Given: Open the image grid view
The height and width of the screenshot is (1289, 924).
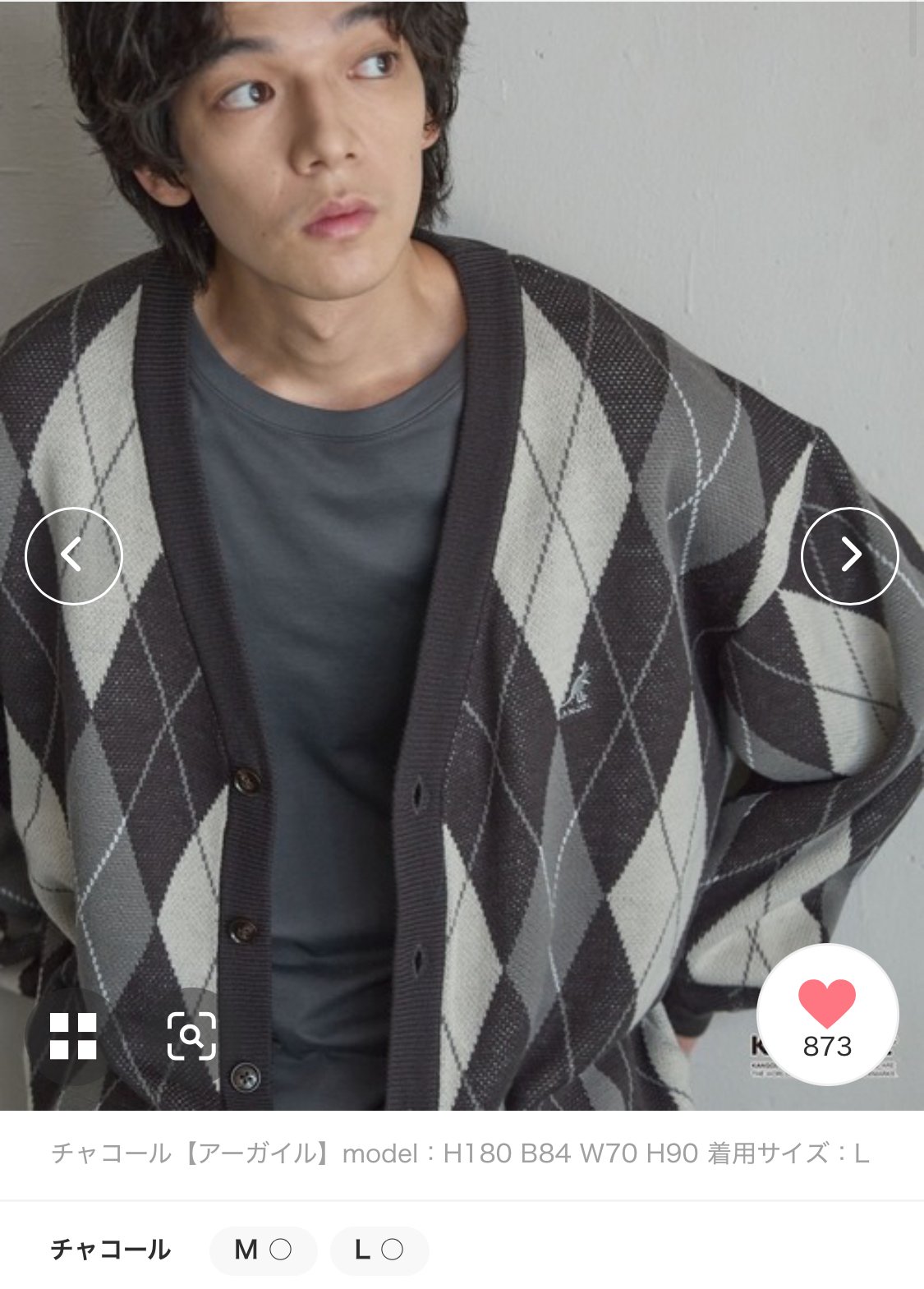Looking at the screenshot, I should click(x=73, y=1036).
